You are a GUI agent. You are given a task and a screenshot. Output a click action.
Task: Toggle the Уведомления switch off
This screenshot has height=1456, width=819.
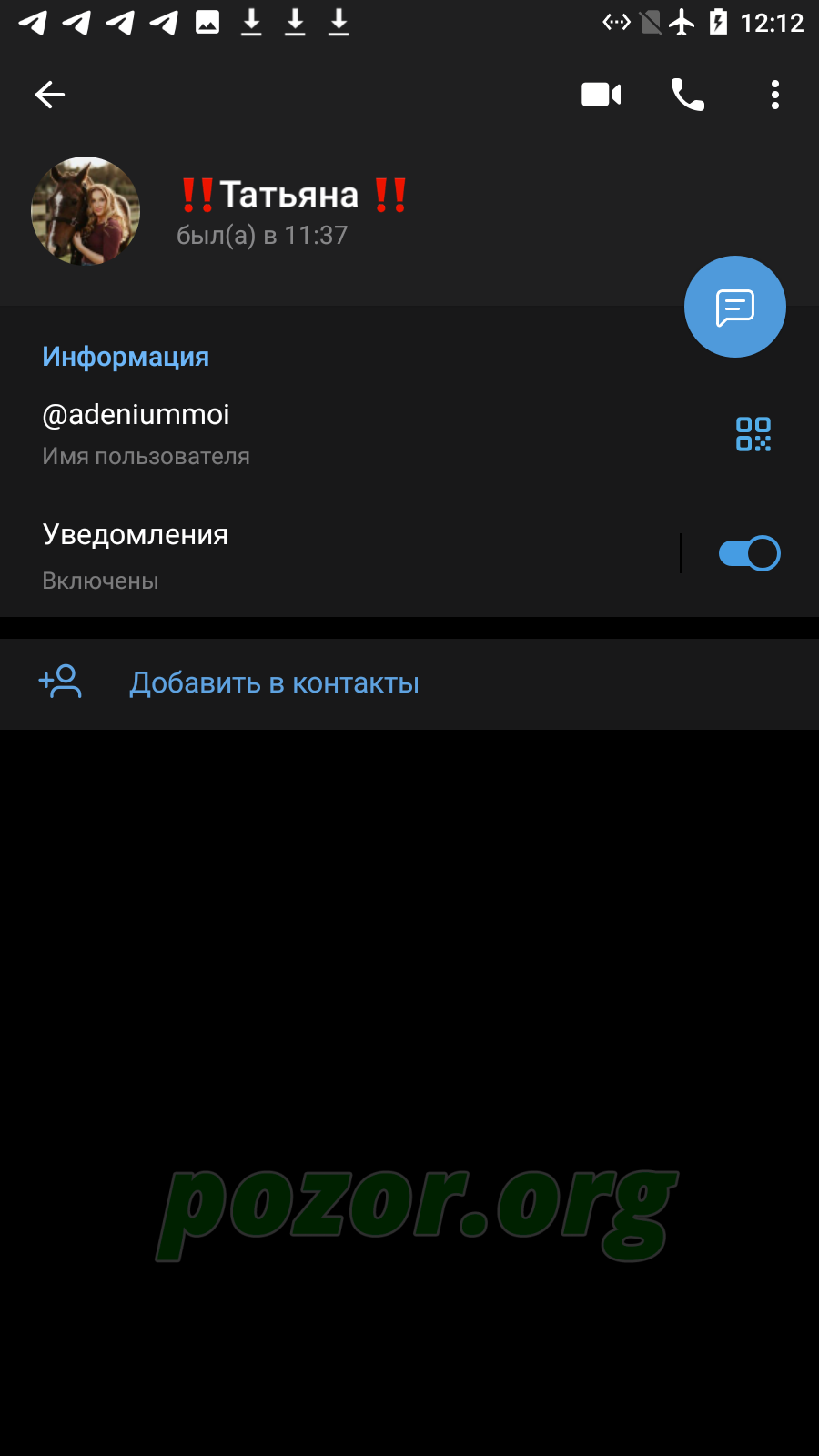749,553
